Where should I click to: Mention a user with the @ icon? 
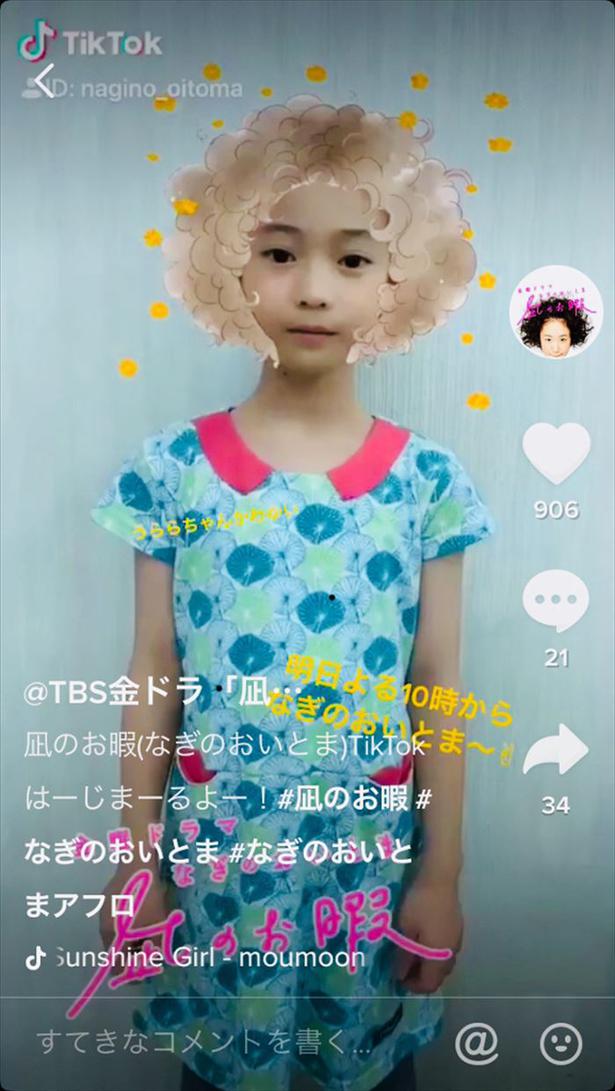[477, 1043]
